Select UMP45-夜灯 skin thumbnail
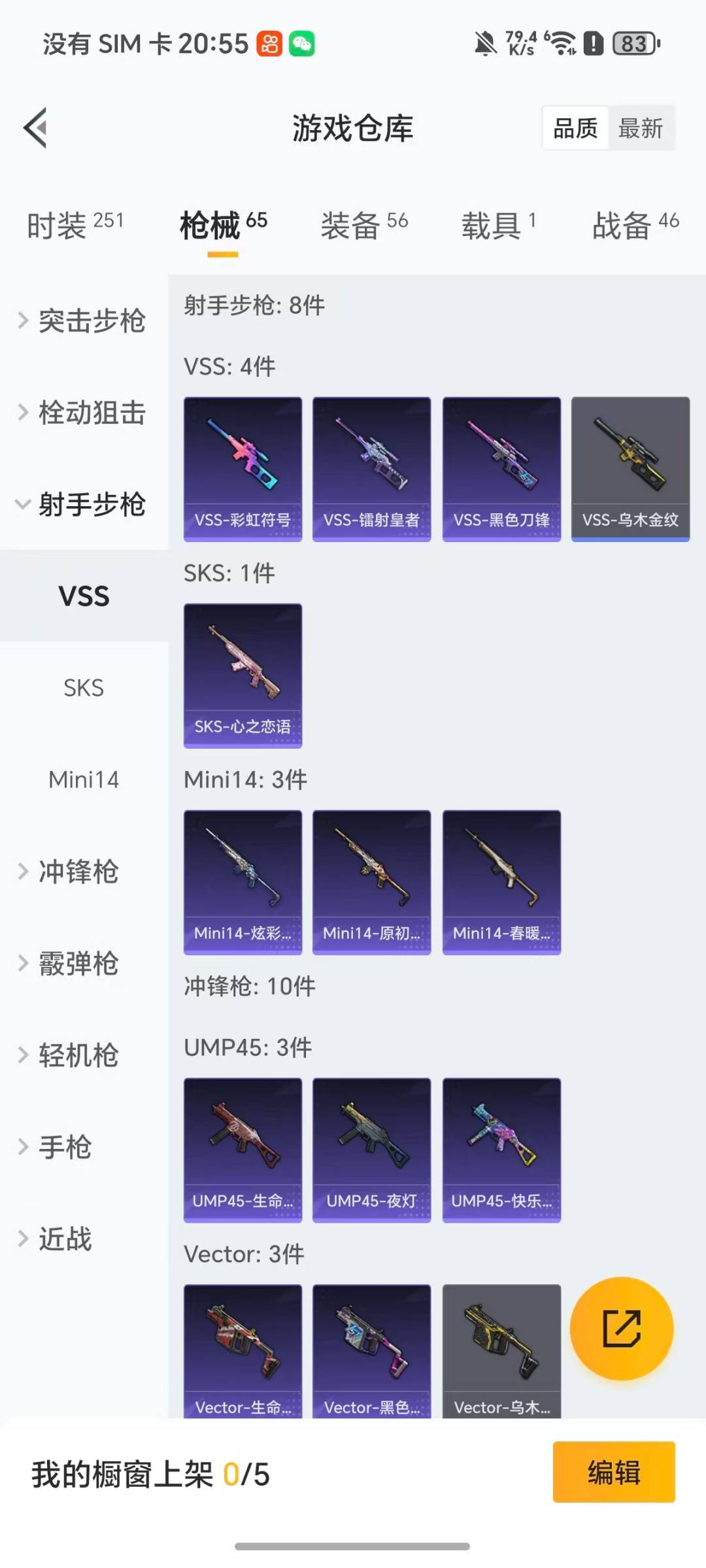This screenshot has height=1568, width=706. pos(371,1149)
